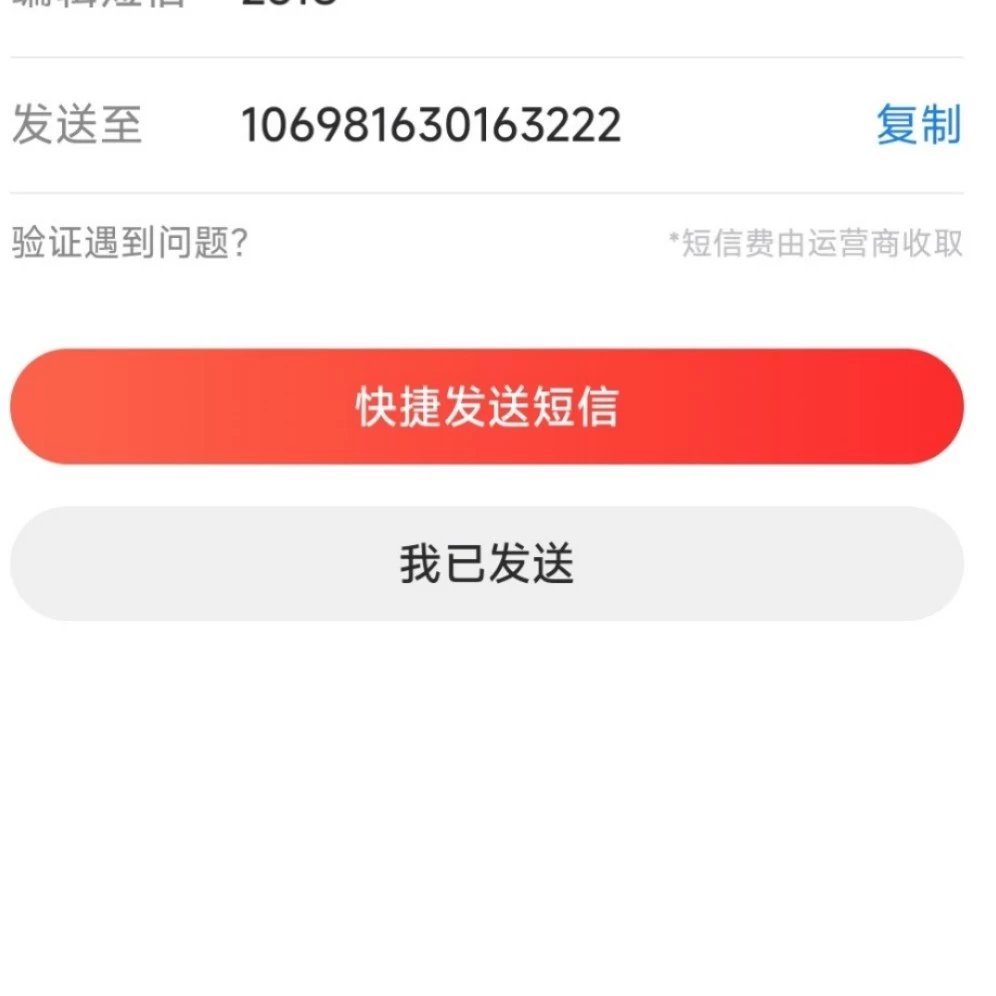996x996 pixels.
Task: Tap the 快捷发送短信 button
Action: 487,406
